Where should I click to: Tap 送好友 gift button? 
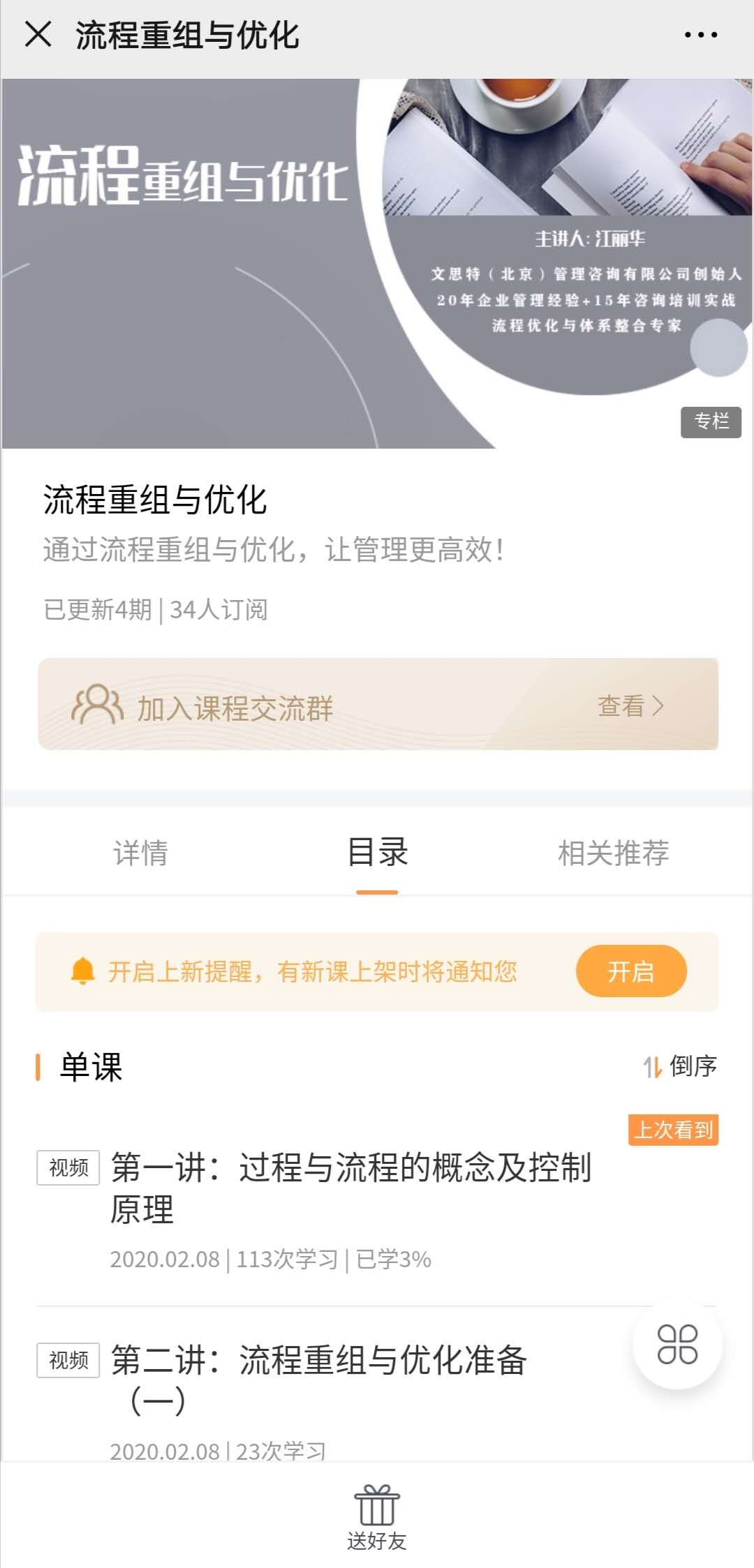coord(377,1516)
